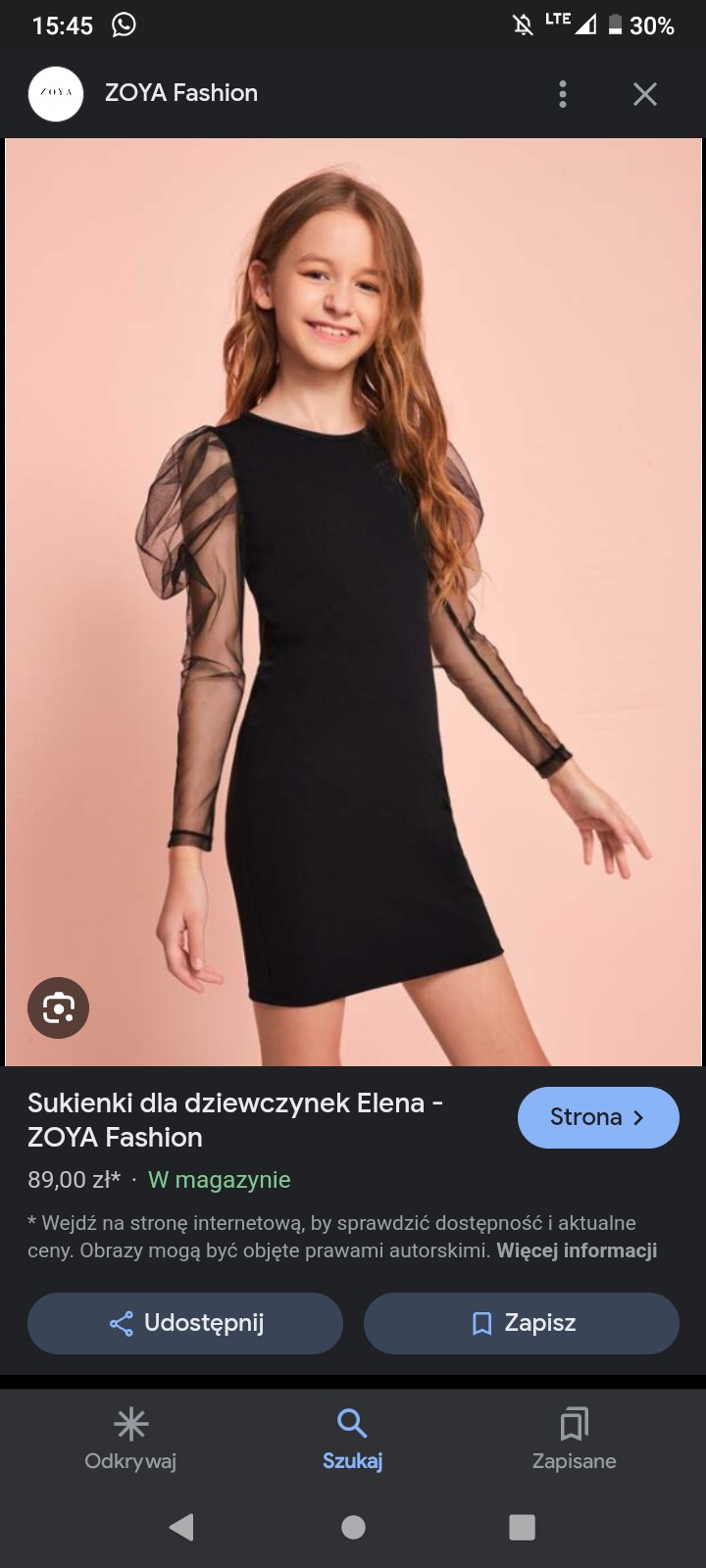Open the three-dot overflow menu

click(562, 94)
